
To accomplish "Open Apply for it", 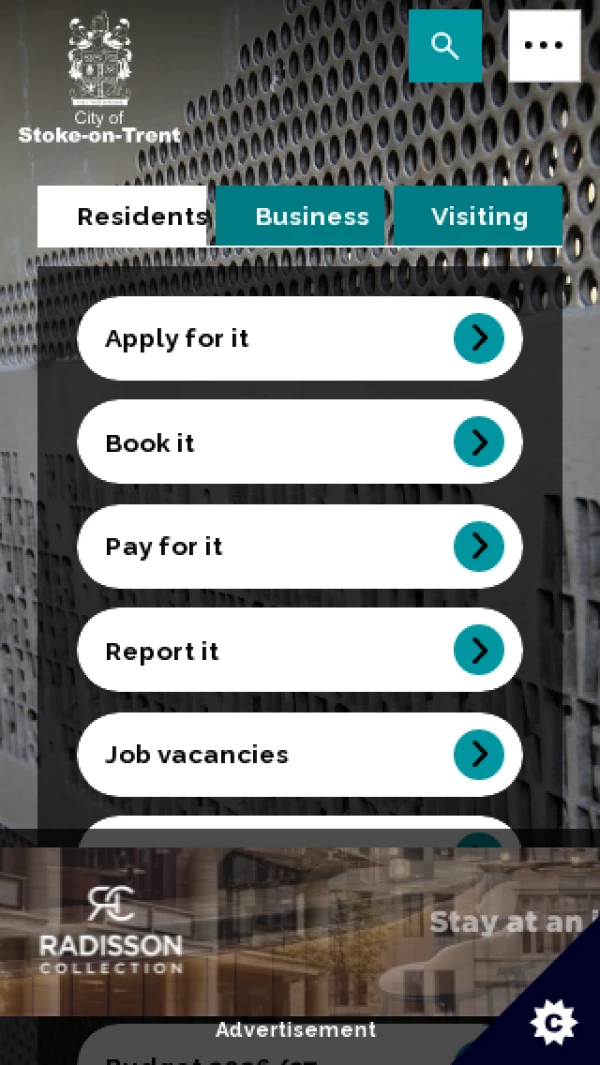I will (x=299, y=338).
